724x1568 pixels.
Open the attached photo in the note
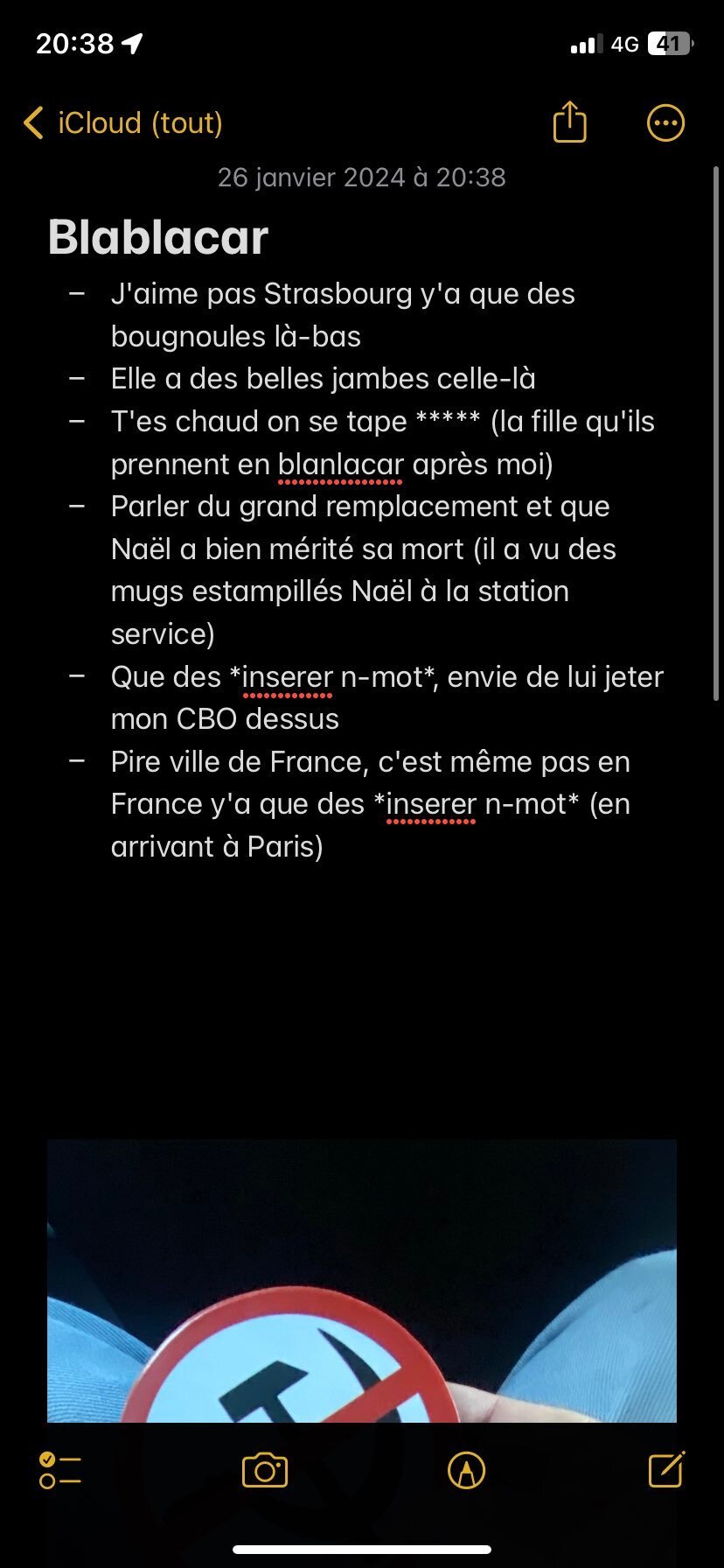pos(362,1281)
